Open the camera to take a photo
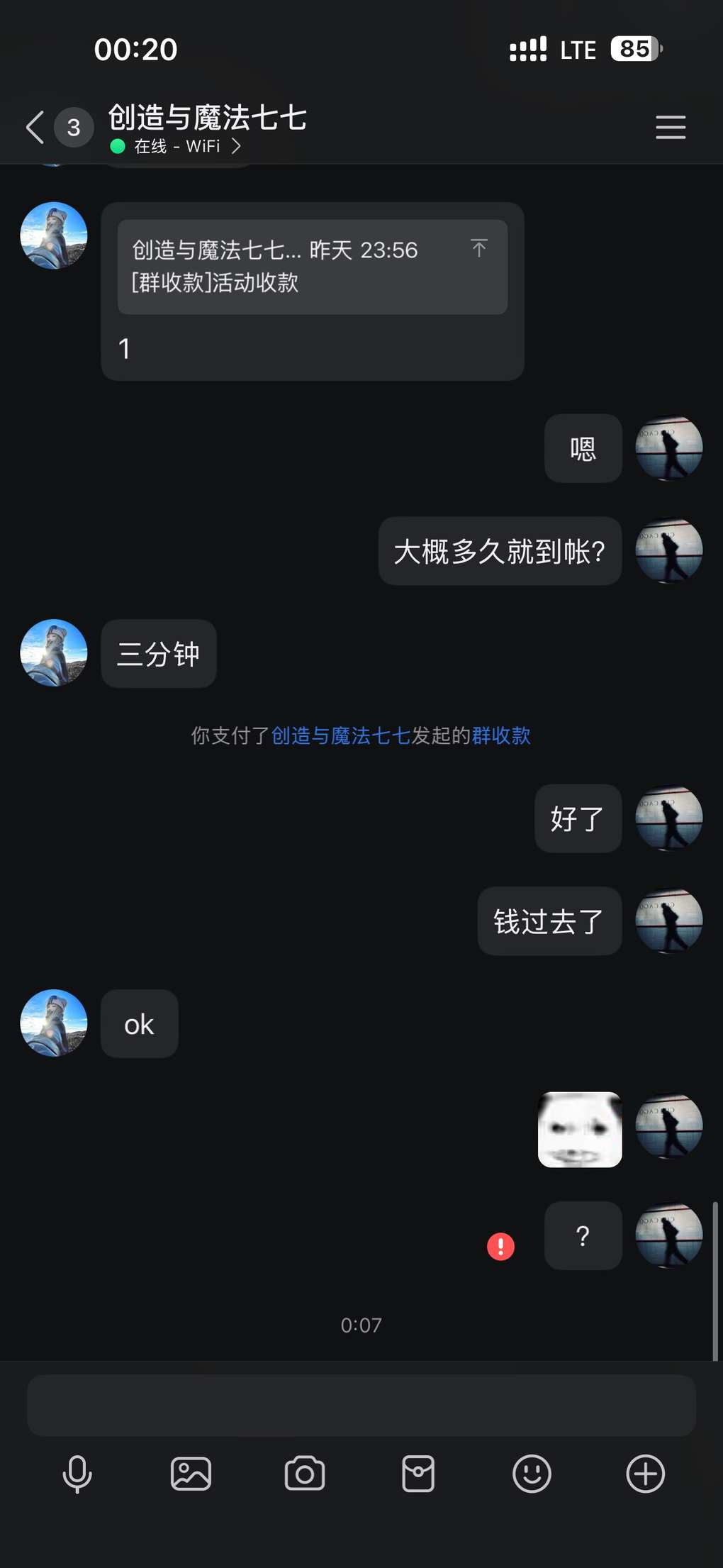The image size is (723, 1568). click(x=305, y=1474)
